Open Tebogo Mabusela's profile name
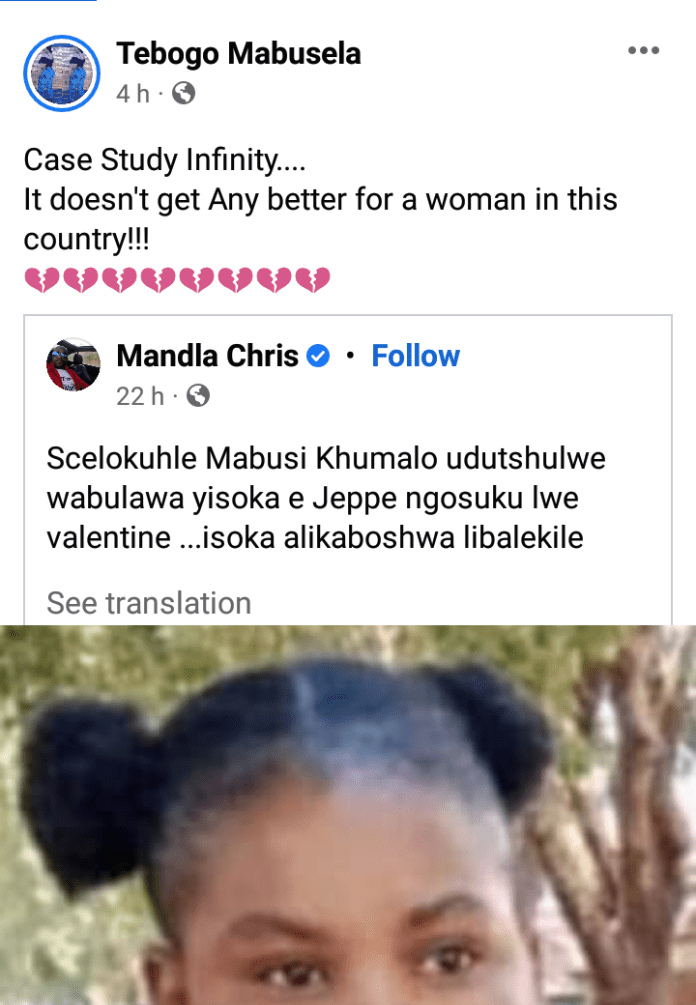Viewport: 696px width, 1005px height. [x=238, y=52]
